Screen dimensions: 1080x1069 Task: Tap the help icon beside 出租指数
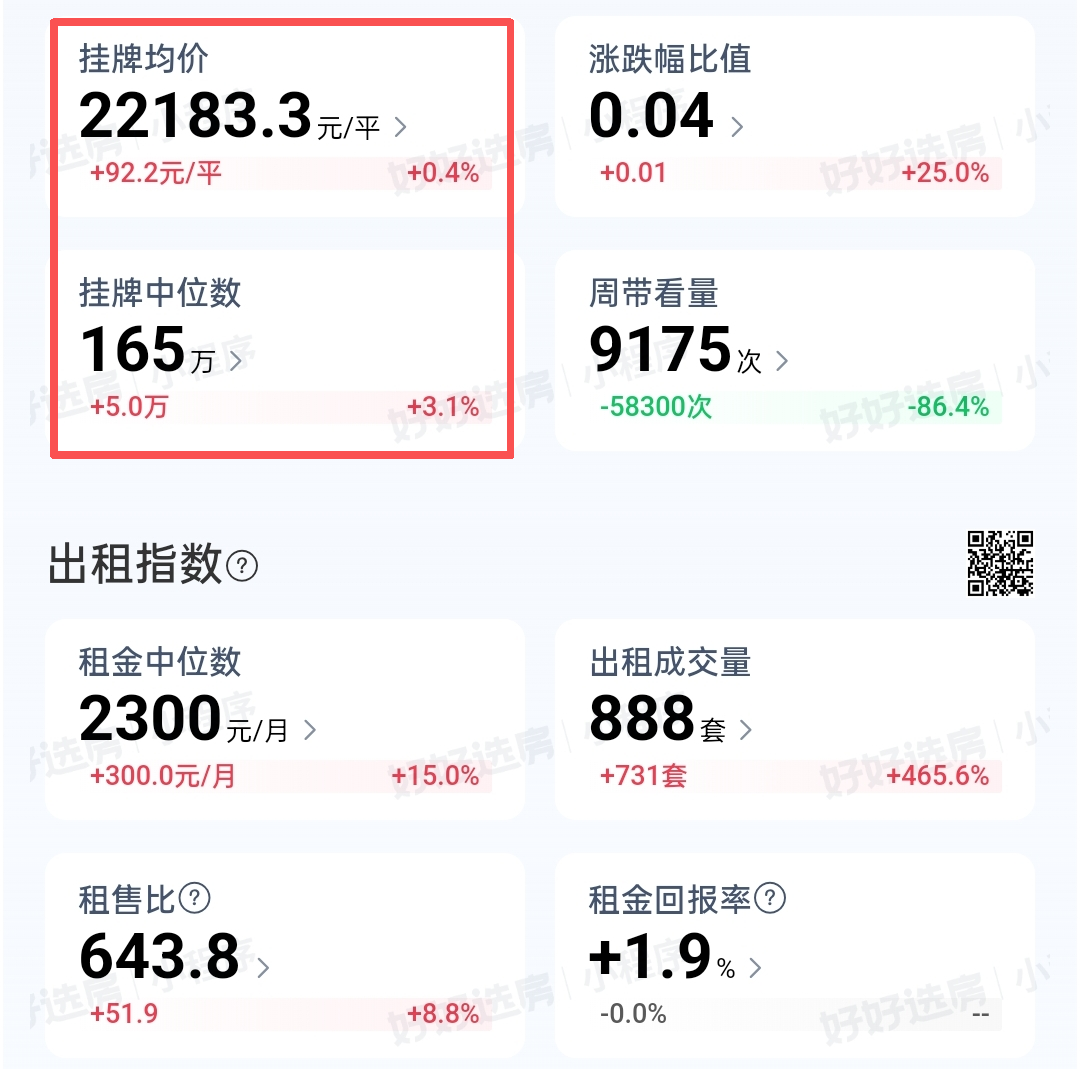pos(242,567)
